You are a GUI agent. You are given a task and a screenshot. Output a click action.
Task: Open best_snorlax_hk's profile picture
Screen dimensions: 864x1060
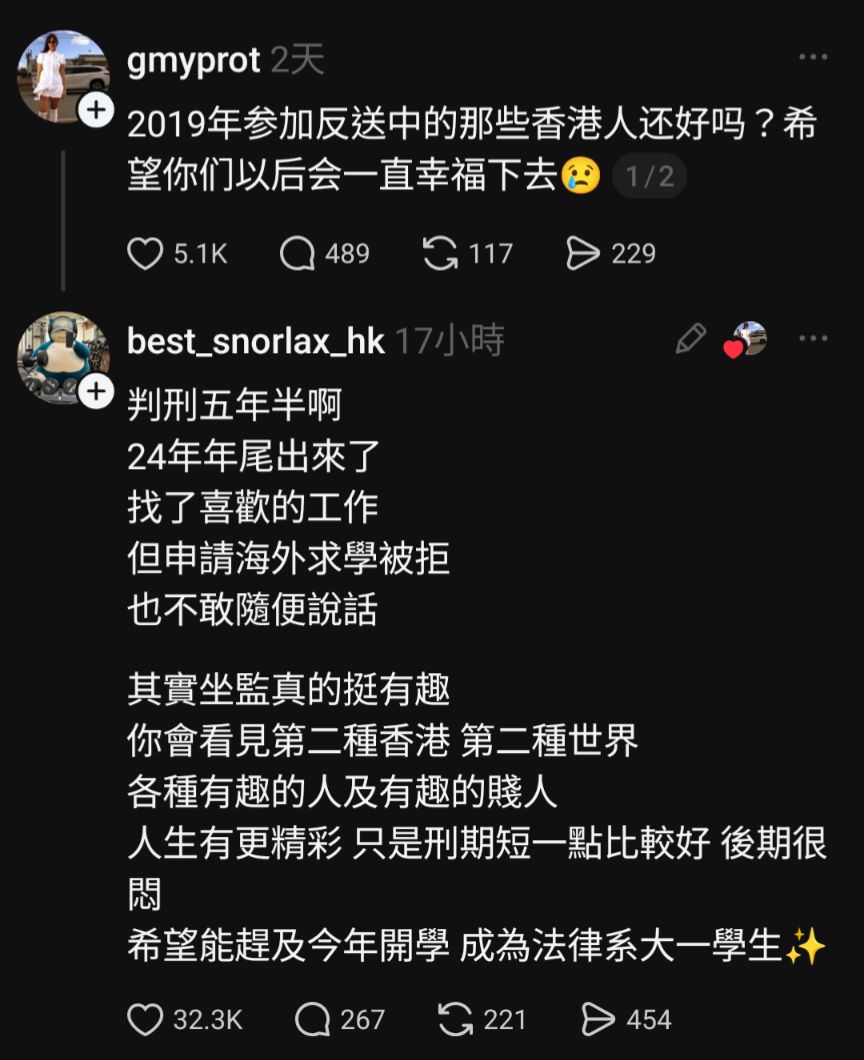[62, 356]
